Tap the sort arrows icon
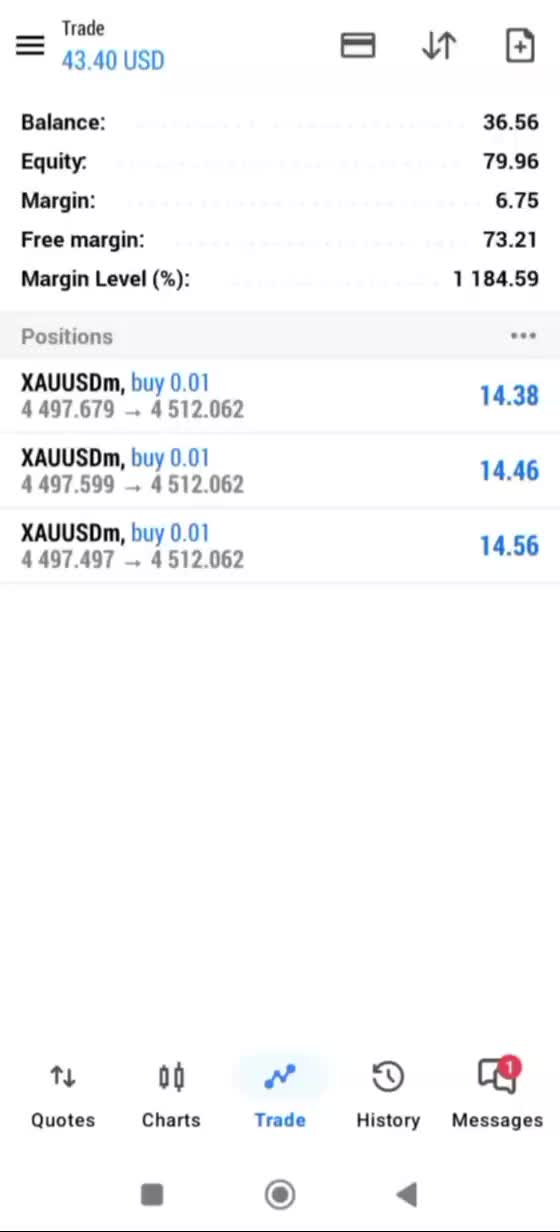 (439, 45)
